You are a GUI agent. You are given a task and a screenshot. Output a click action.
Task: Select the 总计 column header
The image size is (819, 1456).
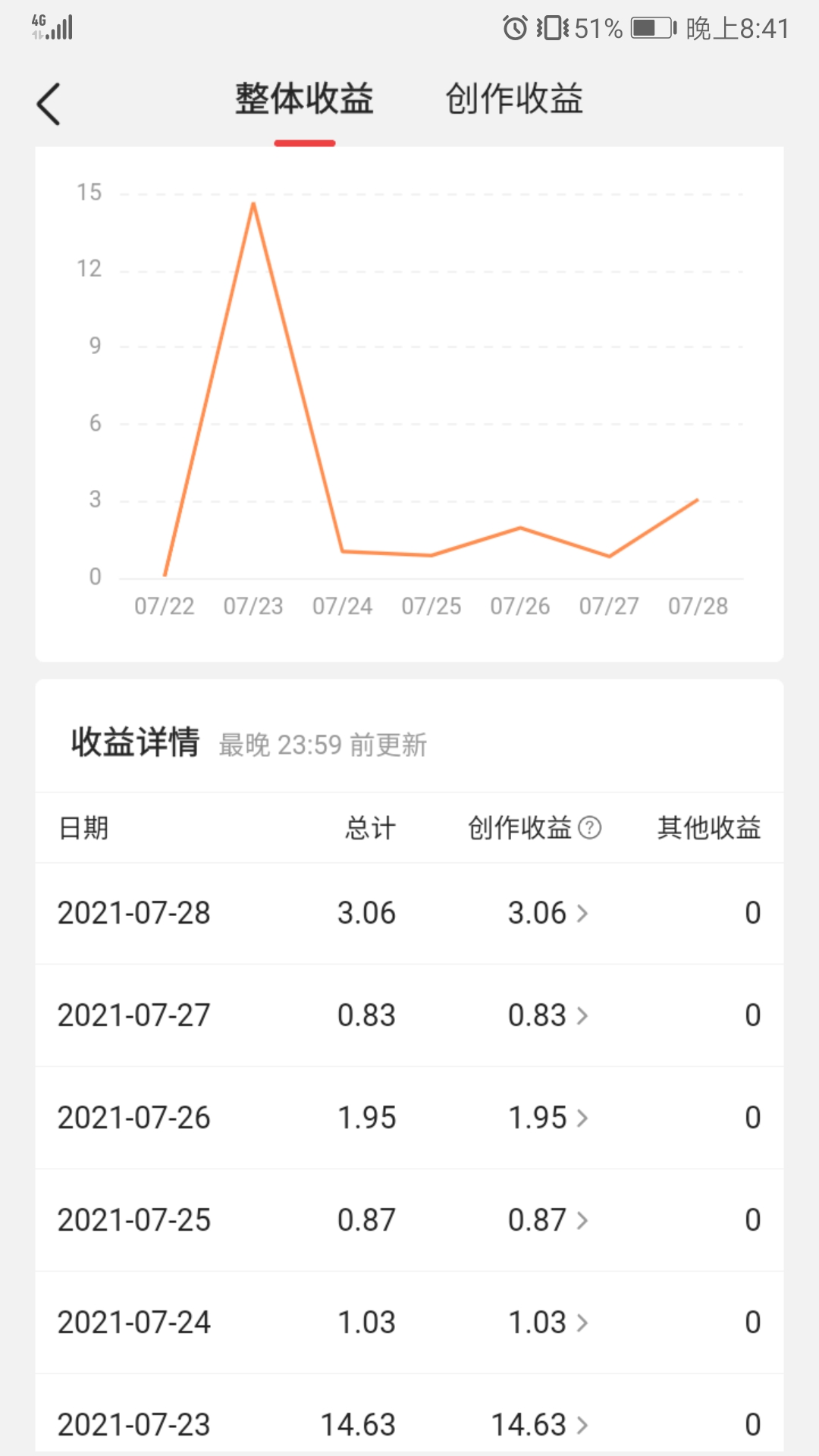(x=369, y=829)
